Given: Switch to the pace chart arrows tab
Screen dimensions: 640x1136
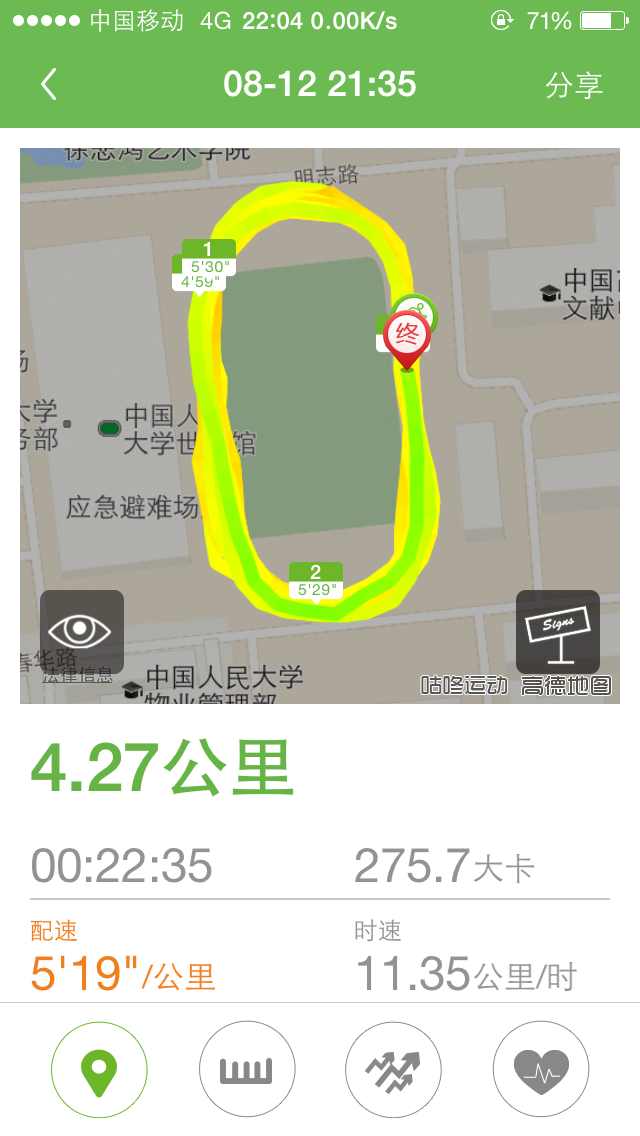Looking at the screenshot, I should [394, 1069].
